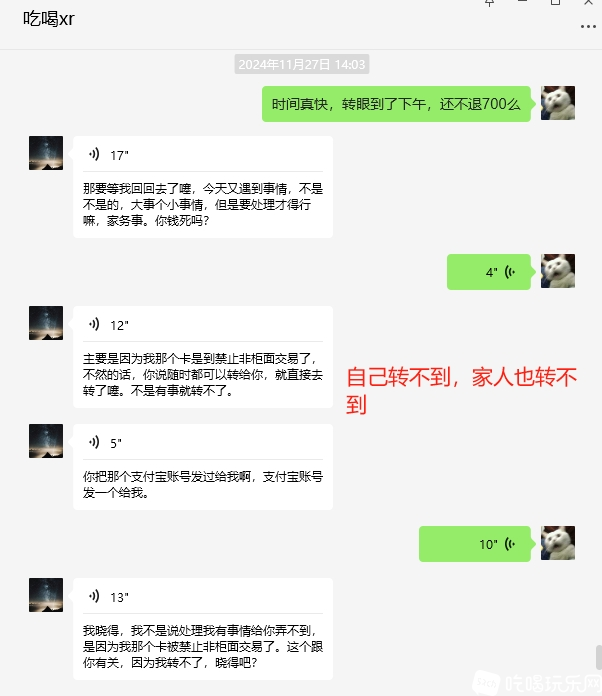Open my cat avatar beside the 700 refund message
The image size is (602, 696).
(558, 103)
